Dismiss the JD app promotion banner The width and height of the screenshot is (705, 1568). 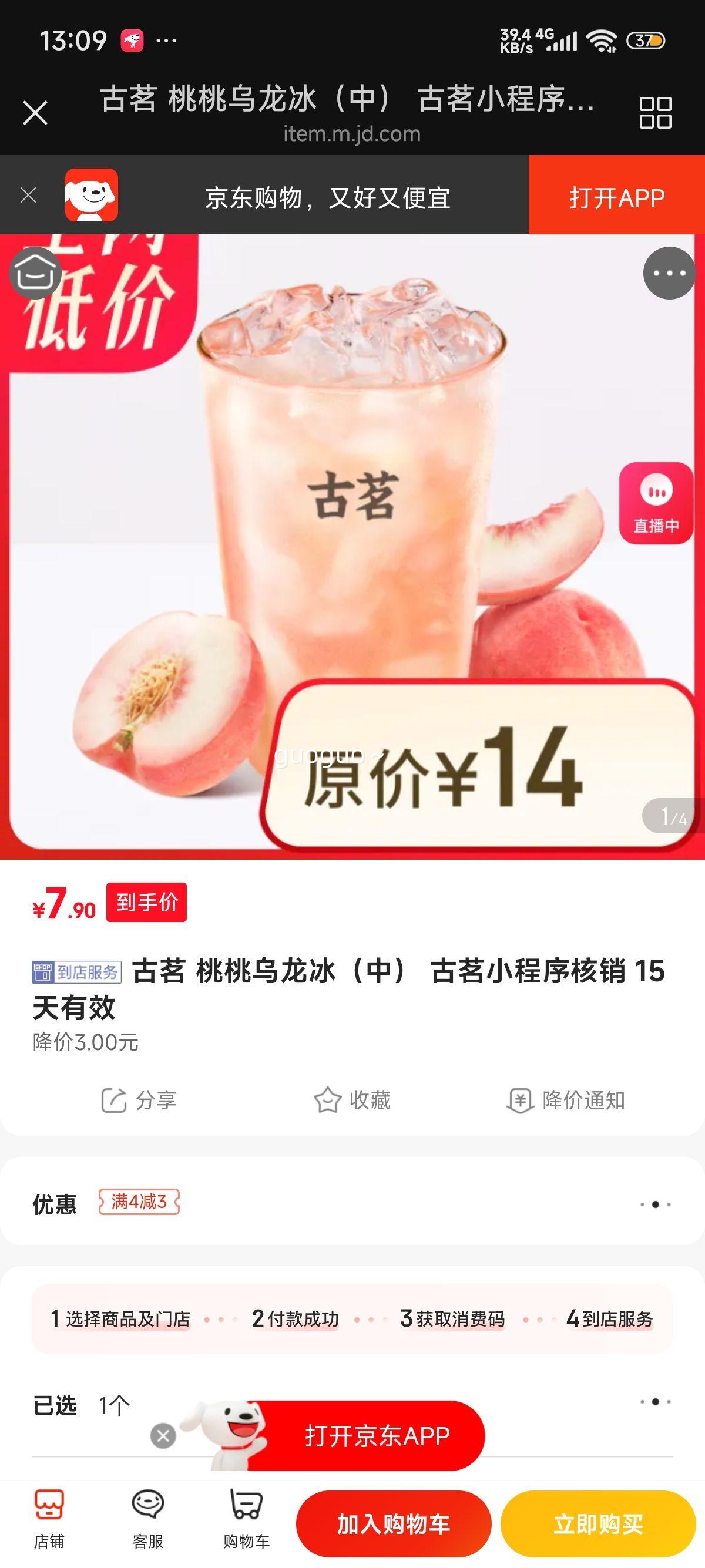click(x=28, y=196)
